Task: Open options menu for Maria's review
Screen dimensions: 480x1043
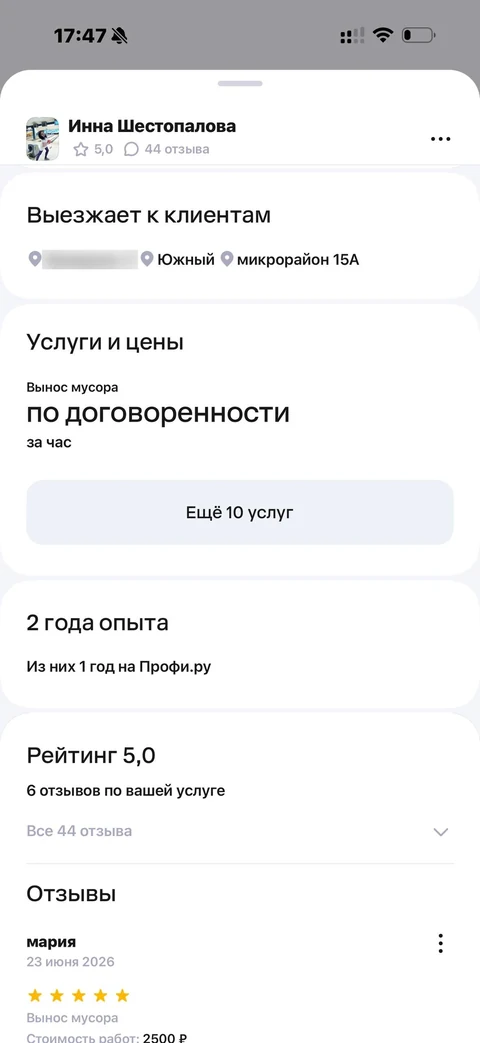Action: pos(440,943)
